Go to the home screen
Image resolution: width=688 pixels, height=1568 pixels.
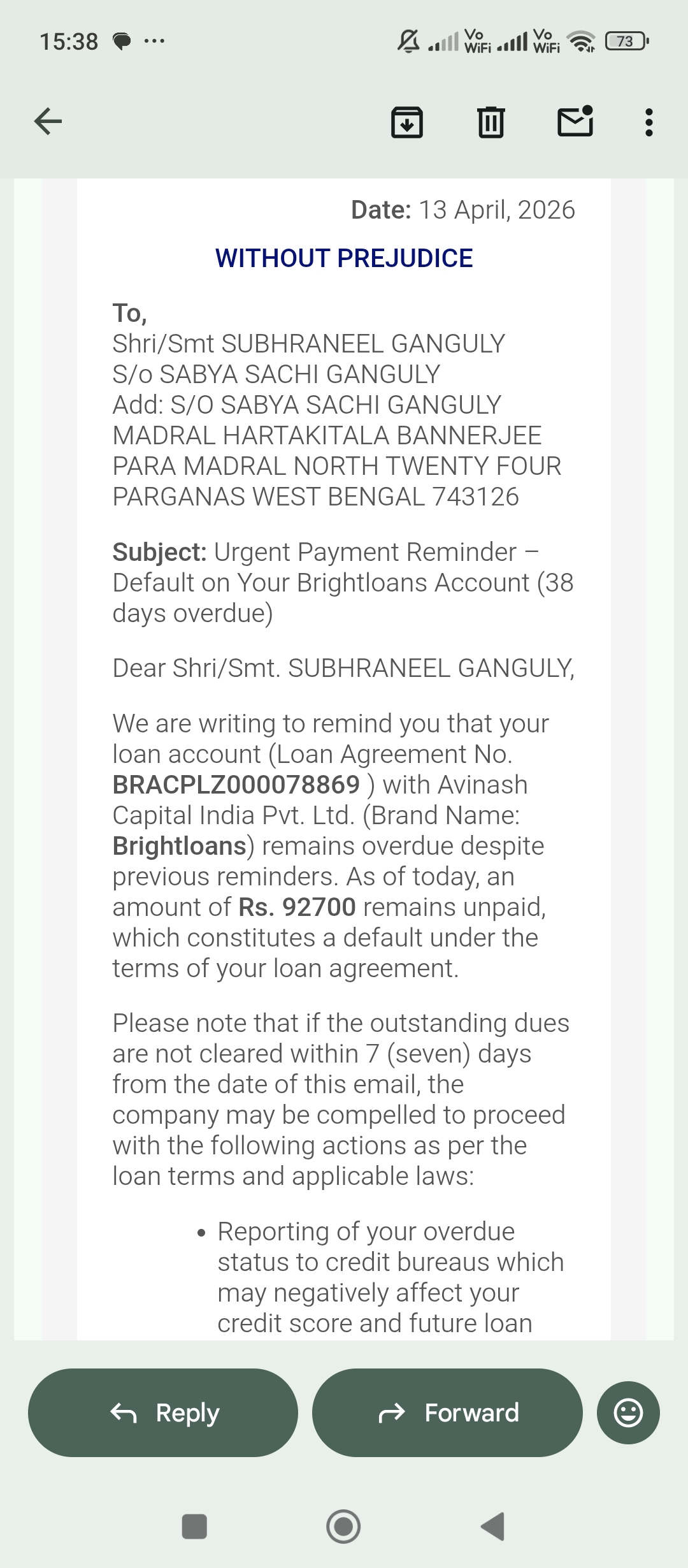coord(343,1527)
